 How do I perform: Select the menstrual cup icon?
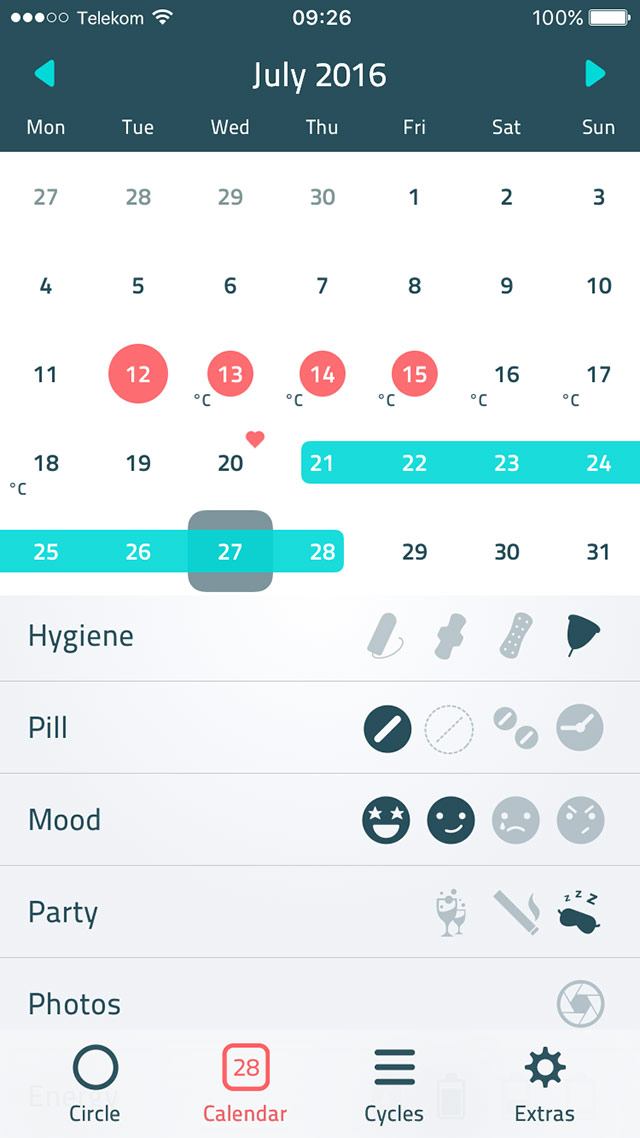click(583, 634)
